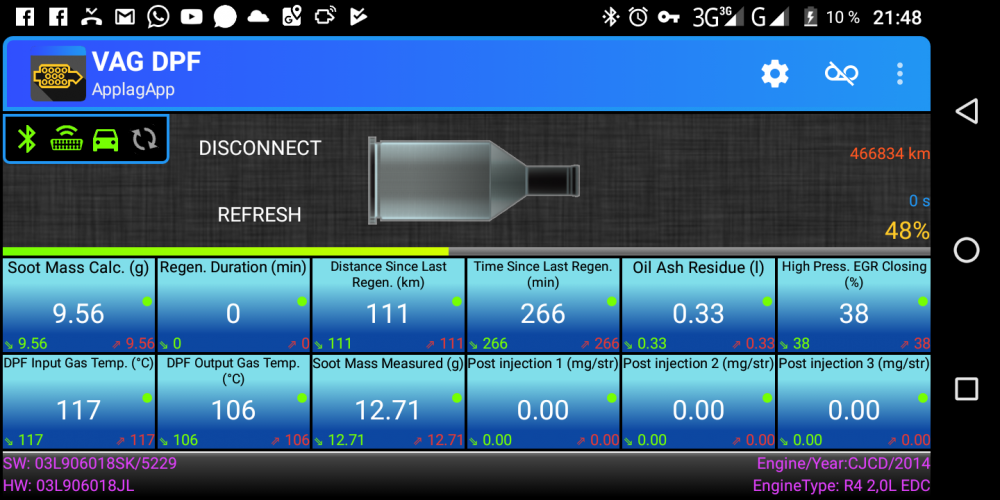1000x500 pixels.
Task: Open the Regen. Duration tile
Action: click(233, 305)
